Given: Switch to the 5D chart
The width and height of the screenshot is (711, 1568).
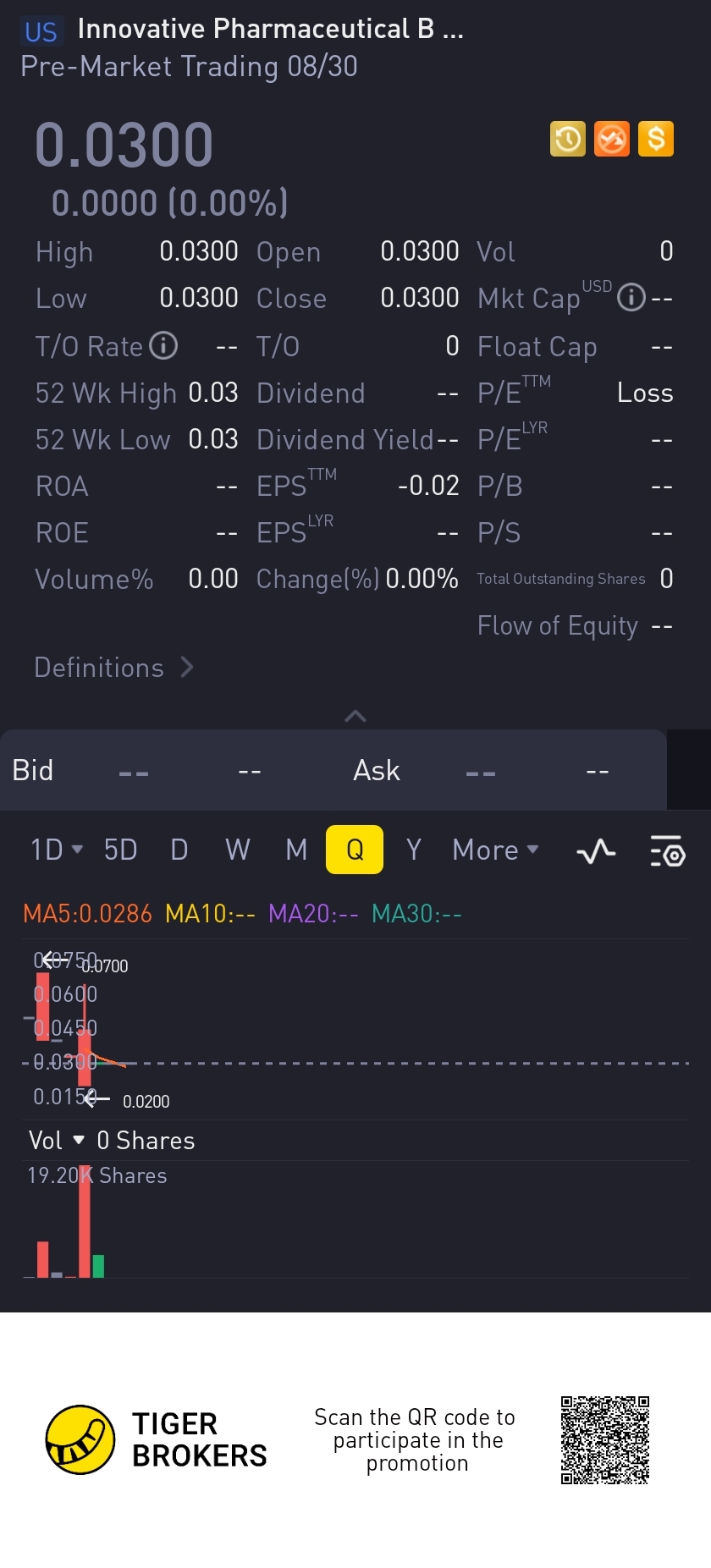Looking at the screenshot, I should coord(120,850).
